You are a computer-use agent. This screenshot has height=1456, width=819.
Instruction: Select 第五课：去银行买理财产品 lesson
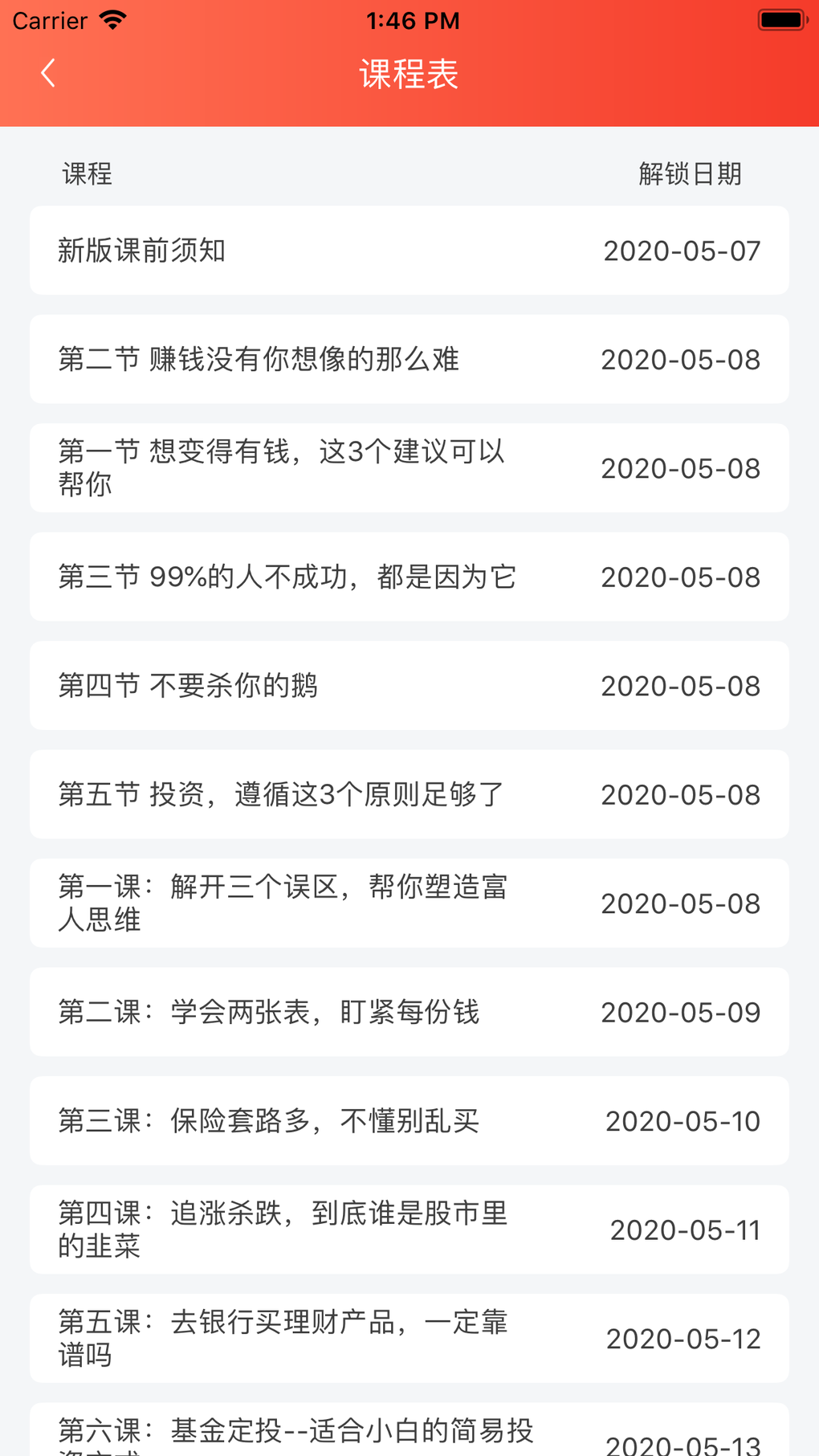pos(409,1339)
